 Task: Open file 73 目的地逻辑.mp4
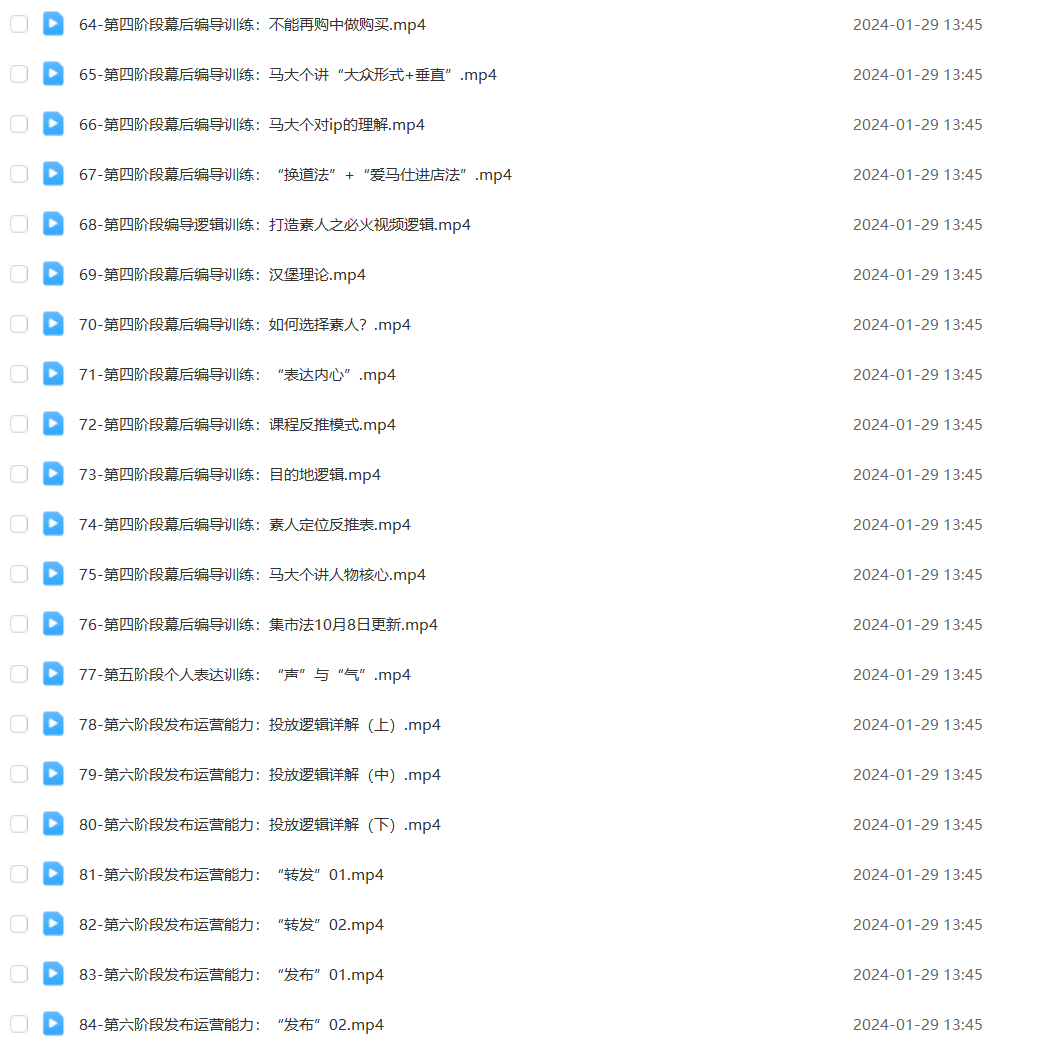click(x=229, y=475)
